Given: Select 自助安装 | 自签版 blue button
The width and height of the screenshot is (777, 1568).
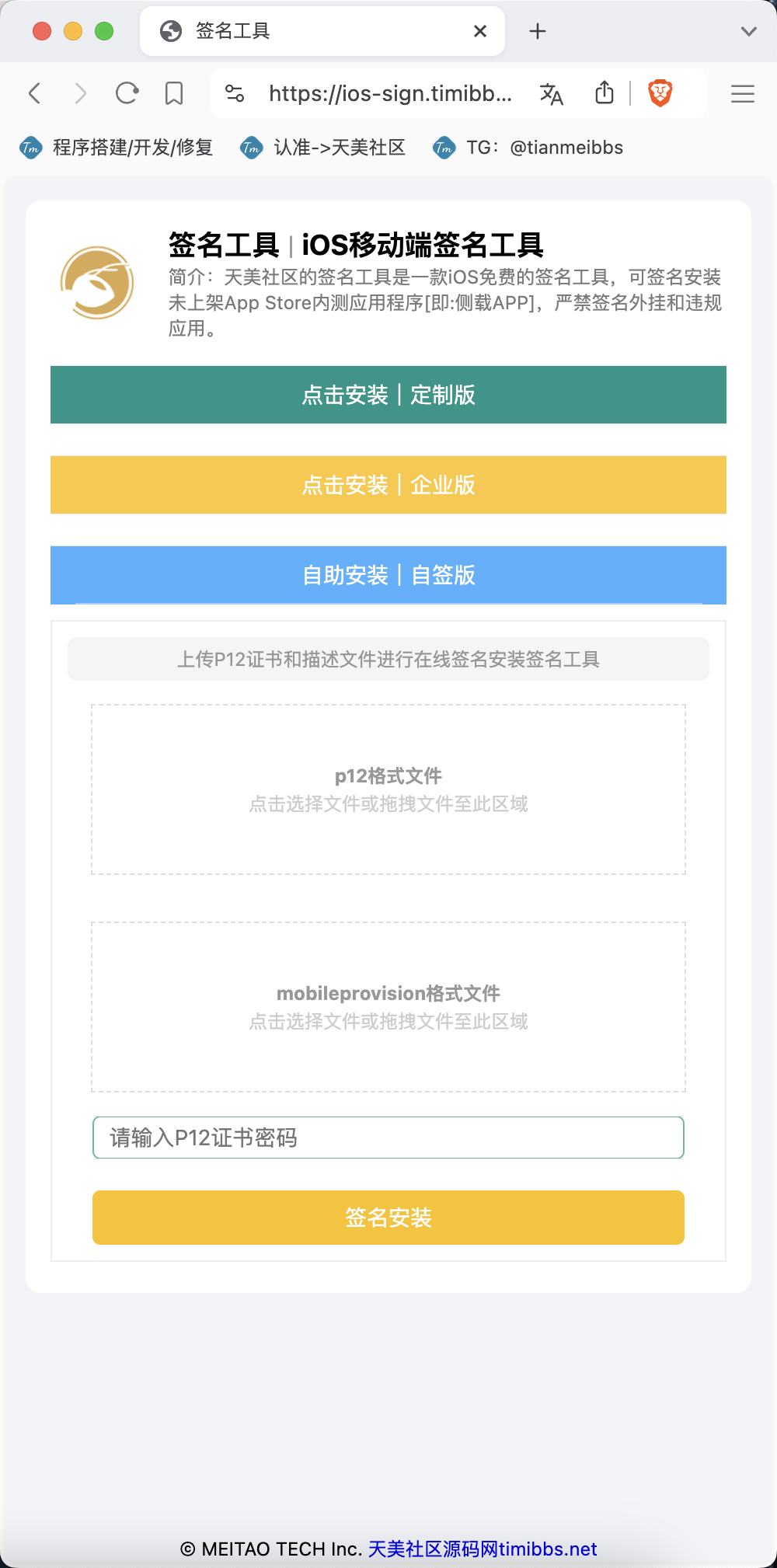Looking at the screenshot, I should [388, 575].
